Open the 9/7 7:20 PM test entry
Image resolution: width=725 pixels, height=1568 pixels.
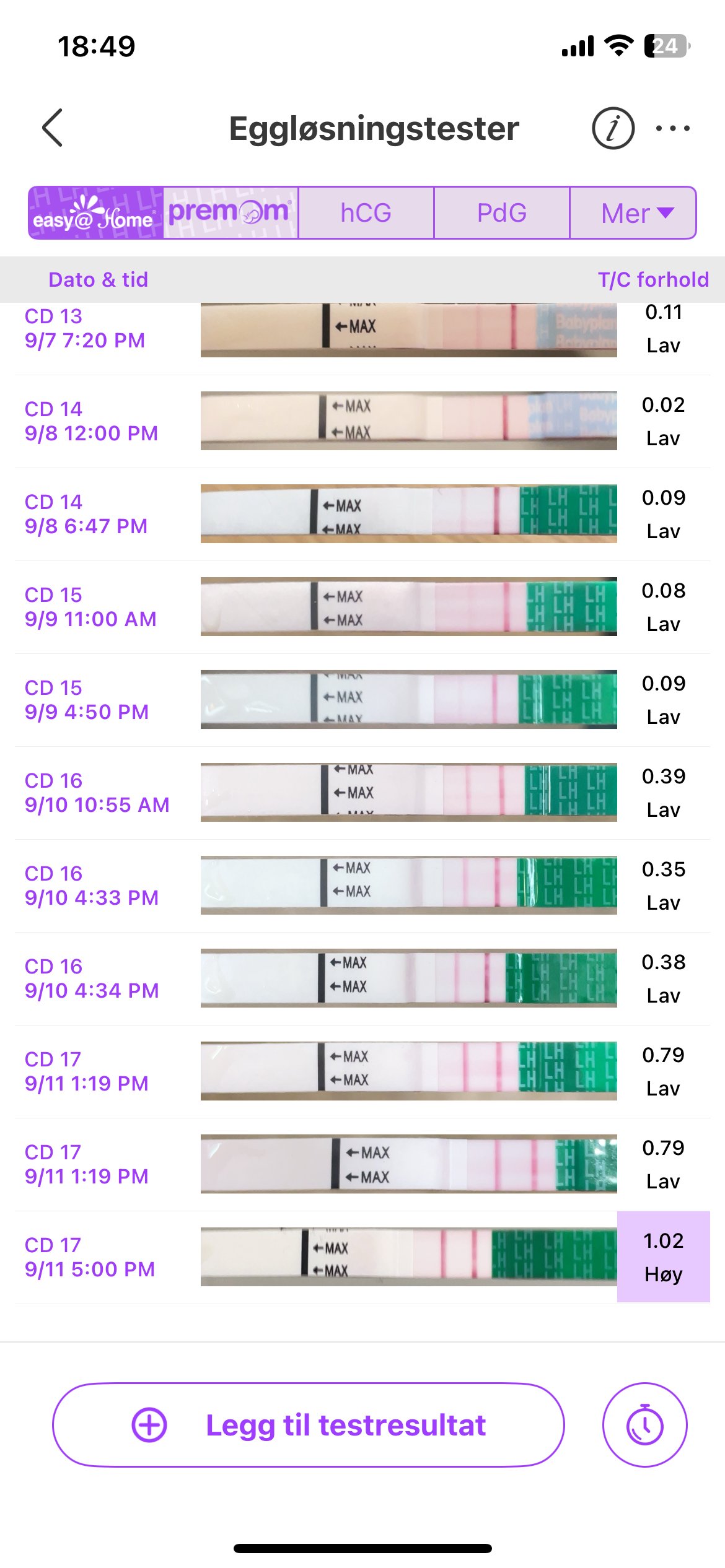[x=362, y=329]
